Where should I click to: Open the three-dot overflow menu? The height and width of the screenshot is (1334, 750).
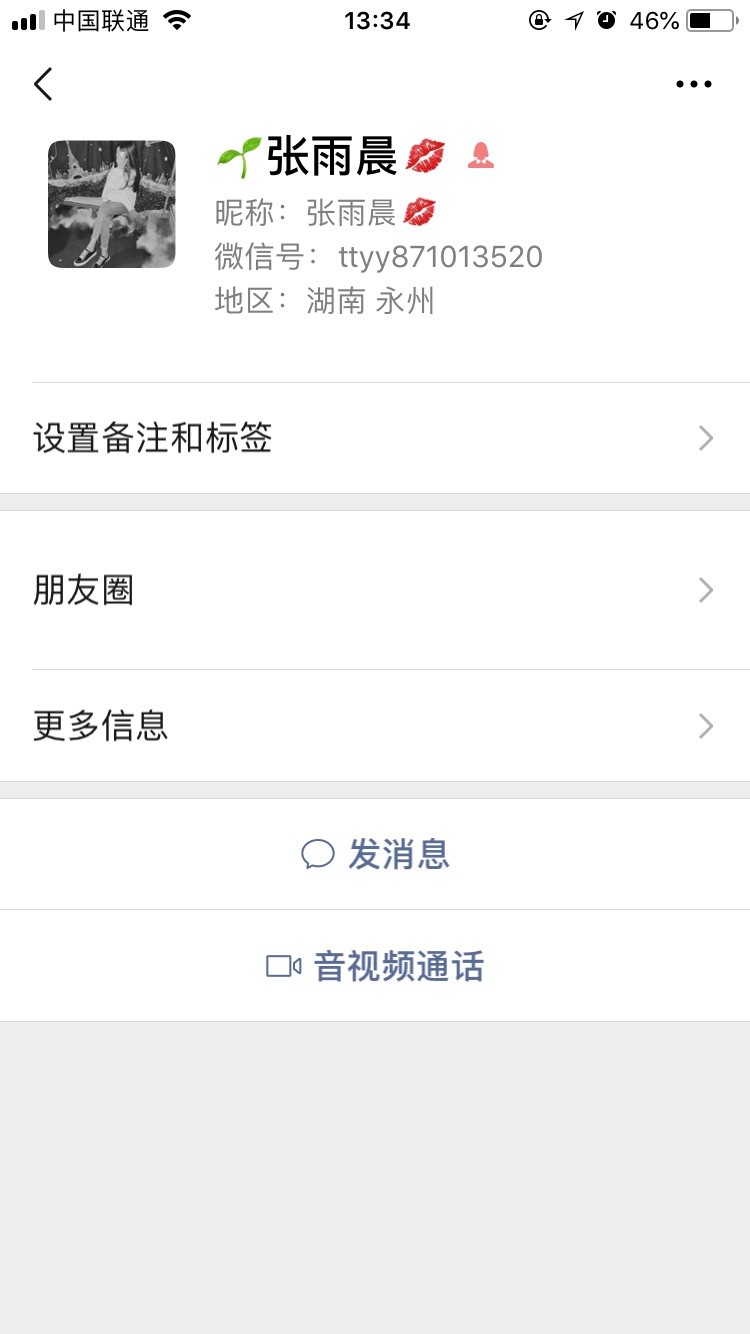[x=693, y=85]
